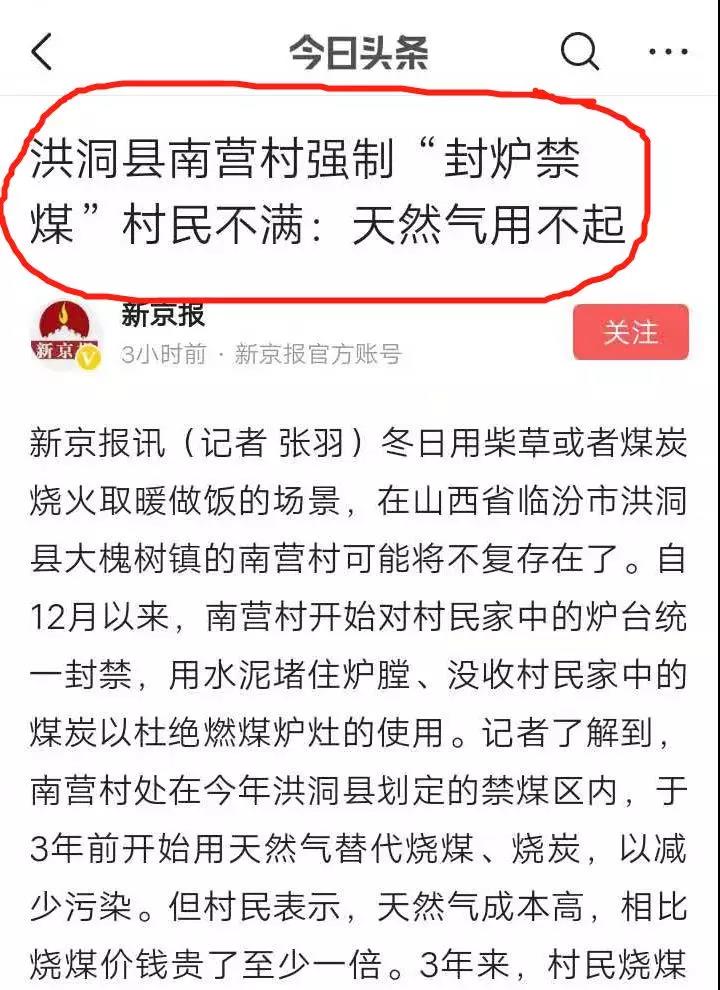Go back from the article

42,51
